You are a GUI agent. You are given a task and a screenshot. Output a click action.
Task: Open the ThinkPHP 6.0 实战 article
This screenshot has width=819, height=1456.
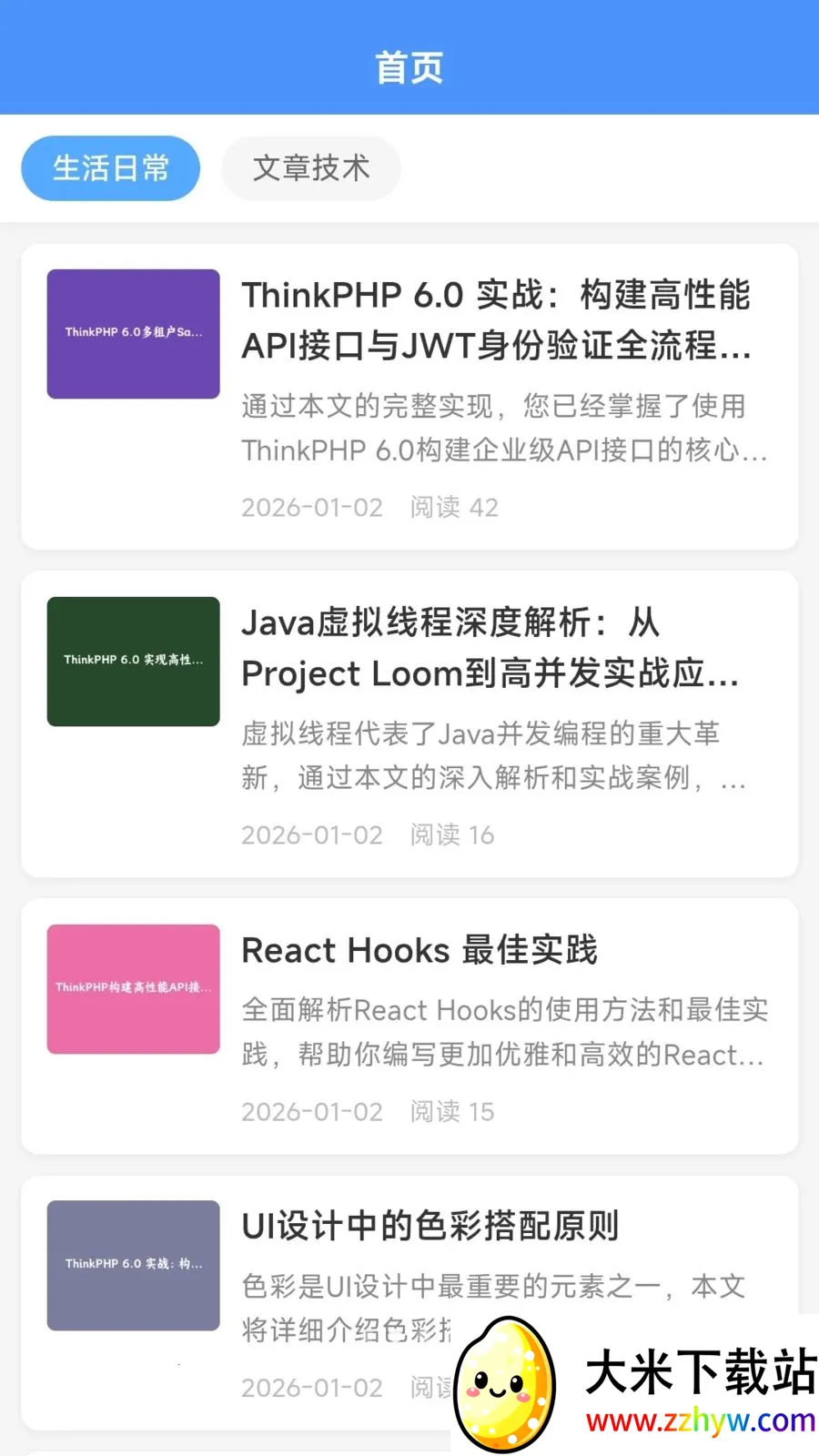[496, 319]
